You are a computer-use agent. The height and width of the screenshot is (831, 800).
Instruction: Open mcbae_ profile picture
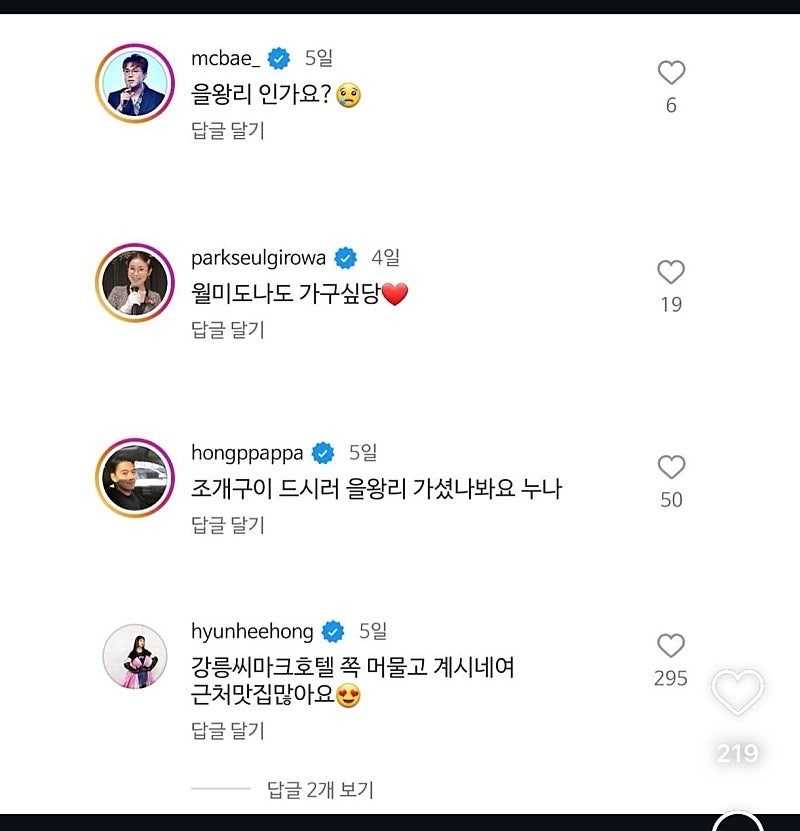coord(135,84)
